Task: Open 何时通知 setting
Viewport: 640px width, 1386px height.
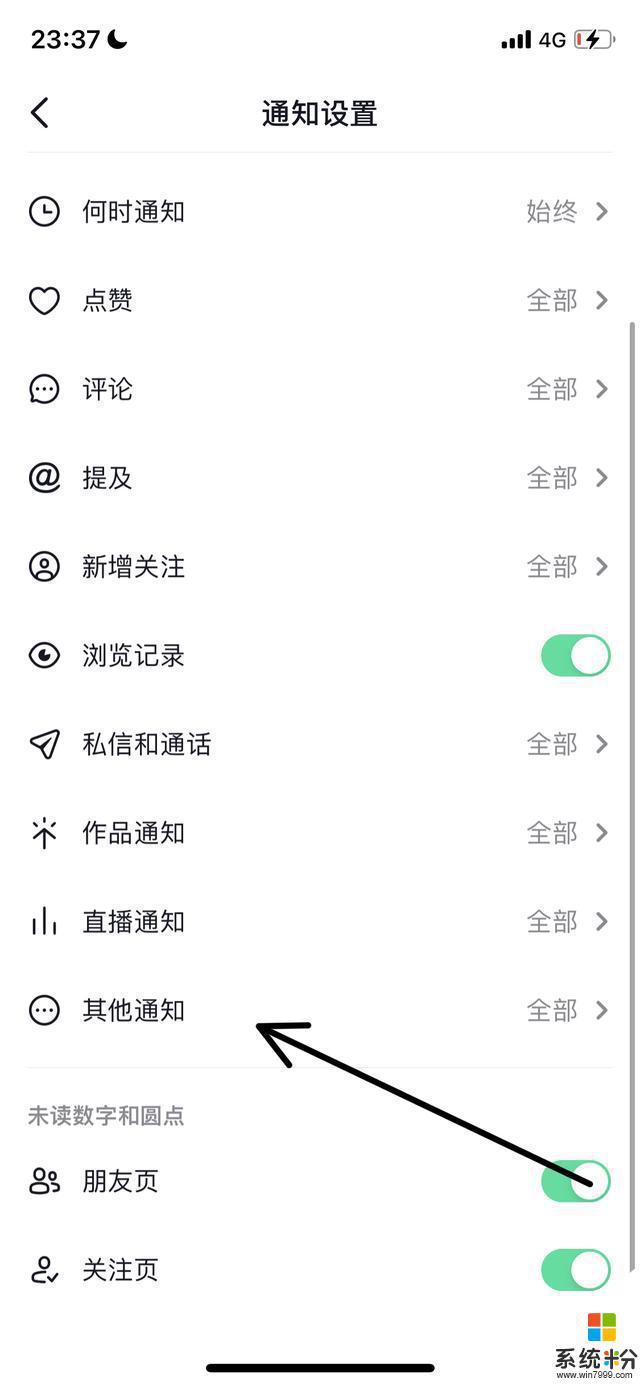Action: (x=318, y=212)
